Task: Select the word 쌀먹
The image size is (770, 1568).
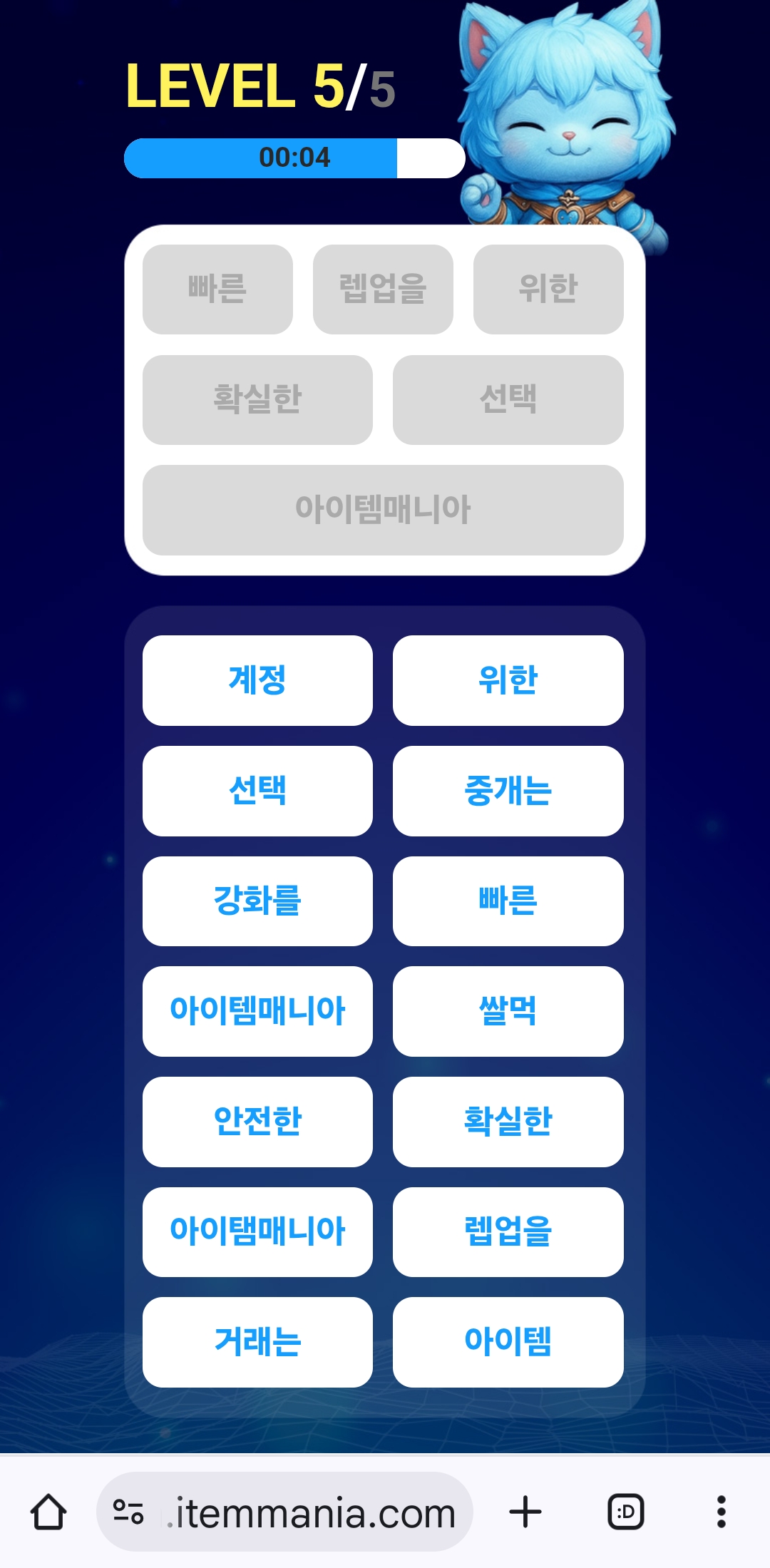Action: tap(508, 1011)
